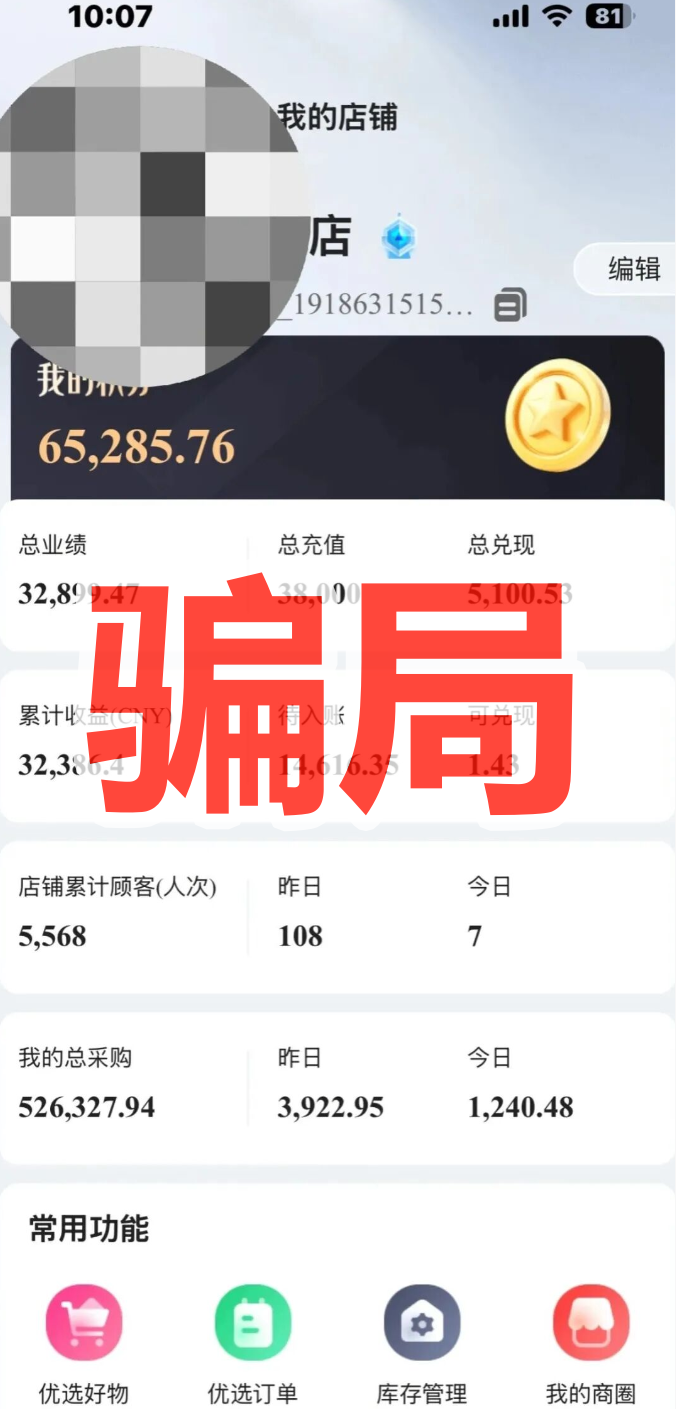The image size is (676, 1409).
Task: Tap the 编辑 edit button
Action: (x=632, y=269)
